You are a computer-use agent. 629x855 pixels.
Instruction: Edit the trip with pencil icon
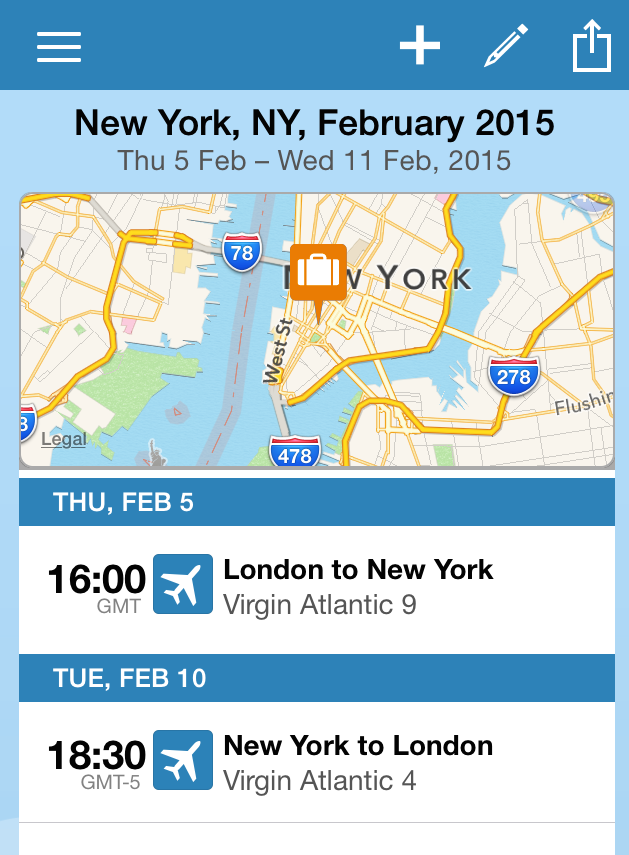pyautogui.click(x=506, y=46)
